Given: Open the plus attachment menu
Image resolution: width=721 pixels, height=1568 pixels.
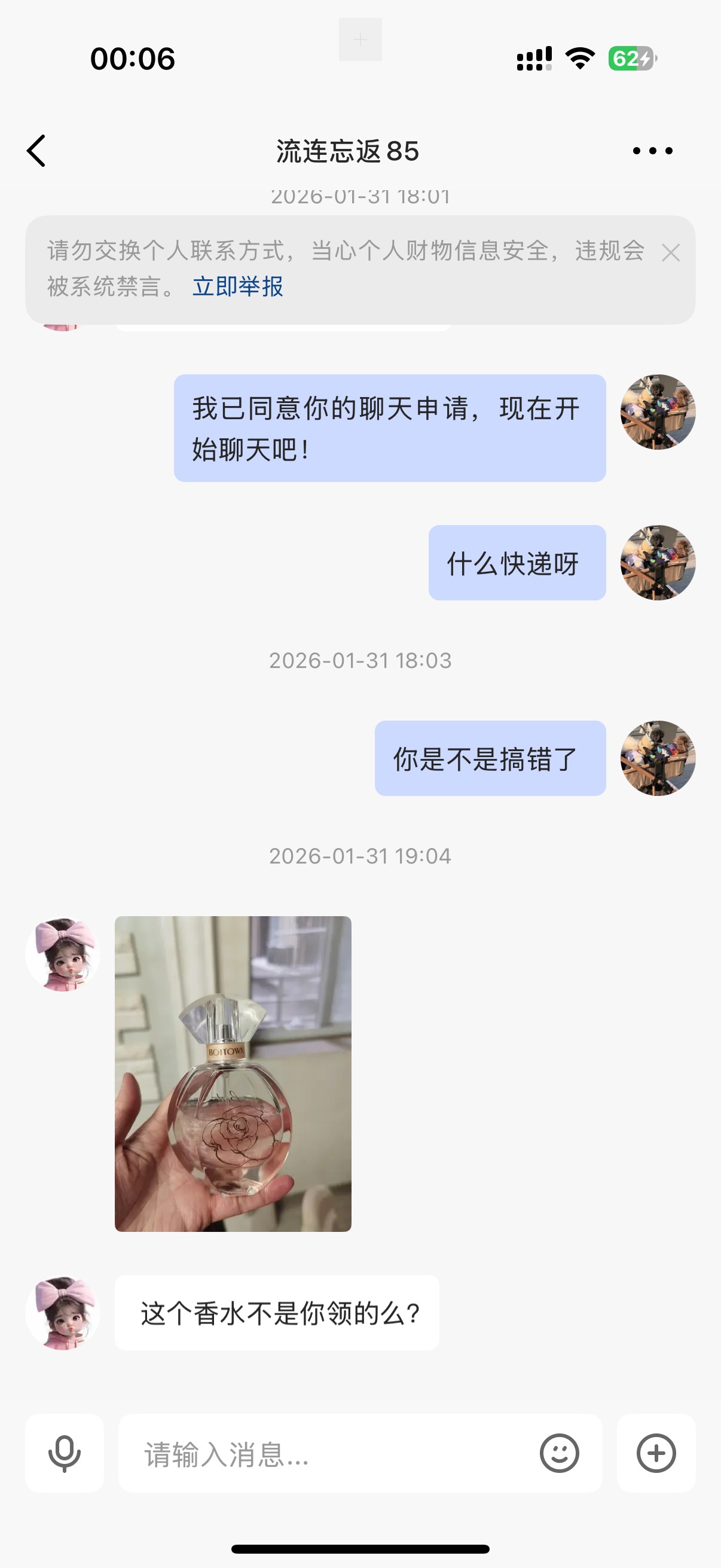Looking at the screenshot, I should point(656,1454).
